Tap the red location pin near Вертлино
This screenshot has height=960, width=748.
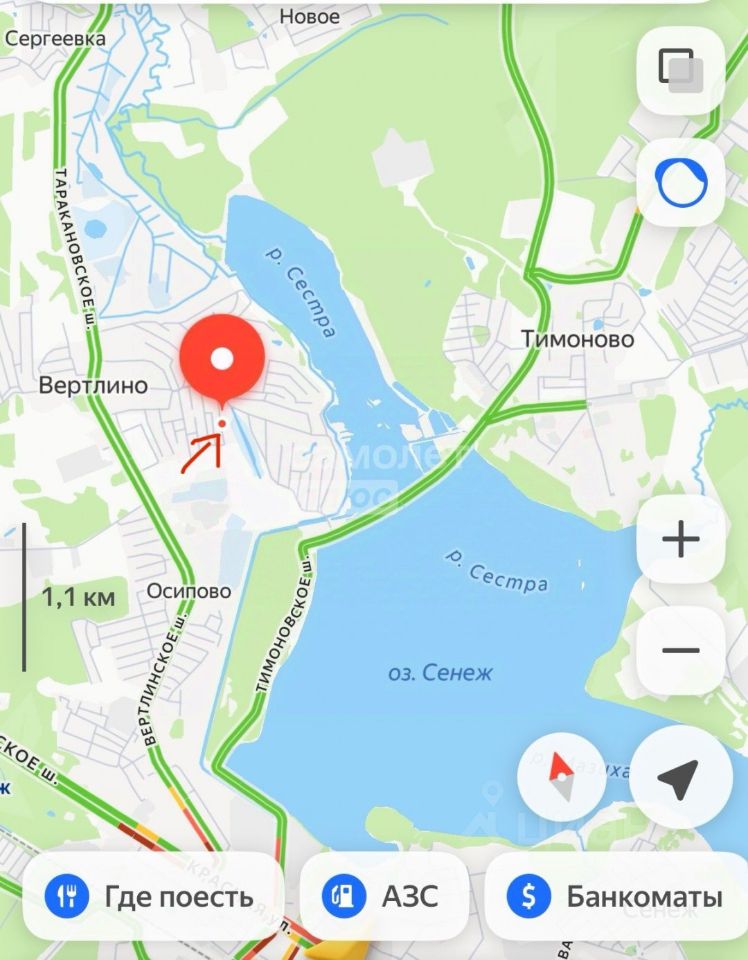[x=222, y=360]
